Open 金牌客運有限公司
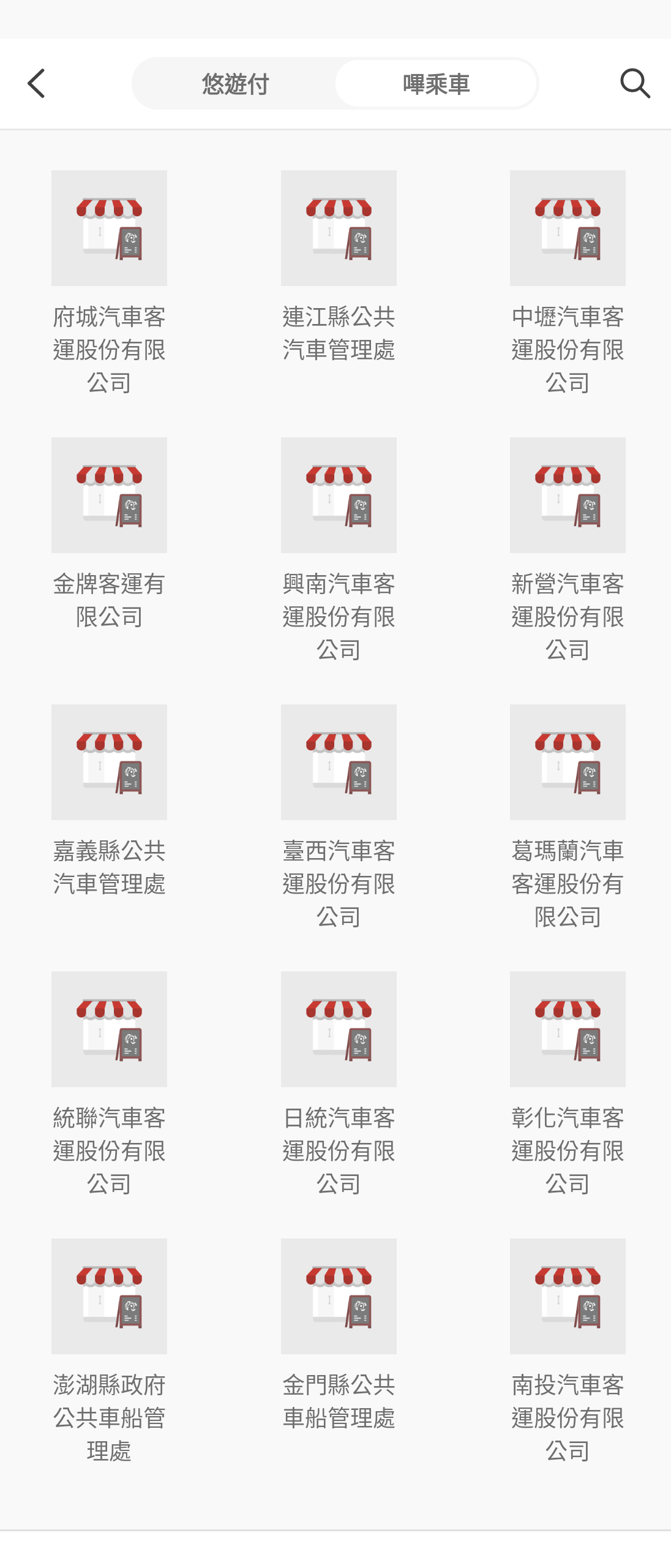Viewport: 671px width, 1568px height. [109, 495]
